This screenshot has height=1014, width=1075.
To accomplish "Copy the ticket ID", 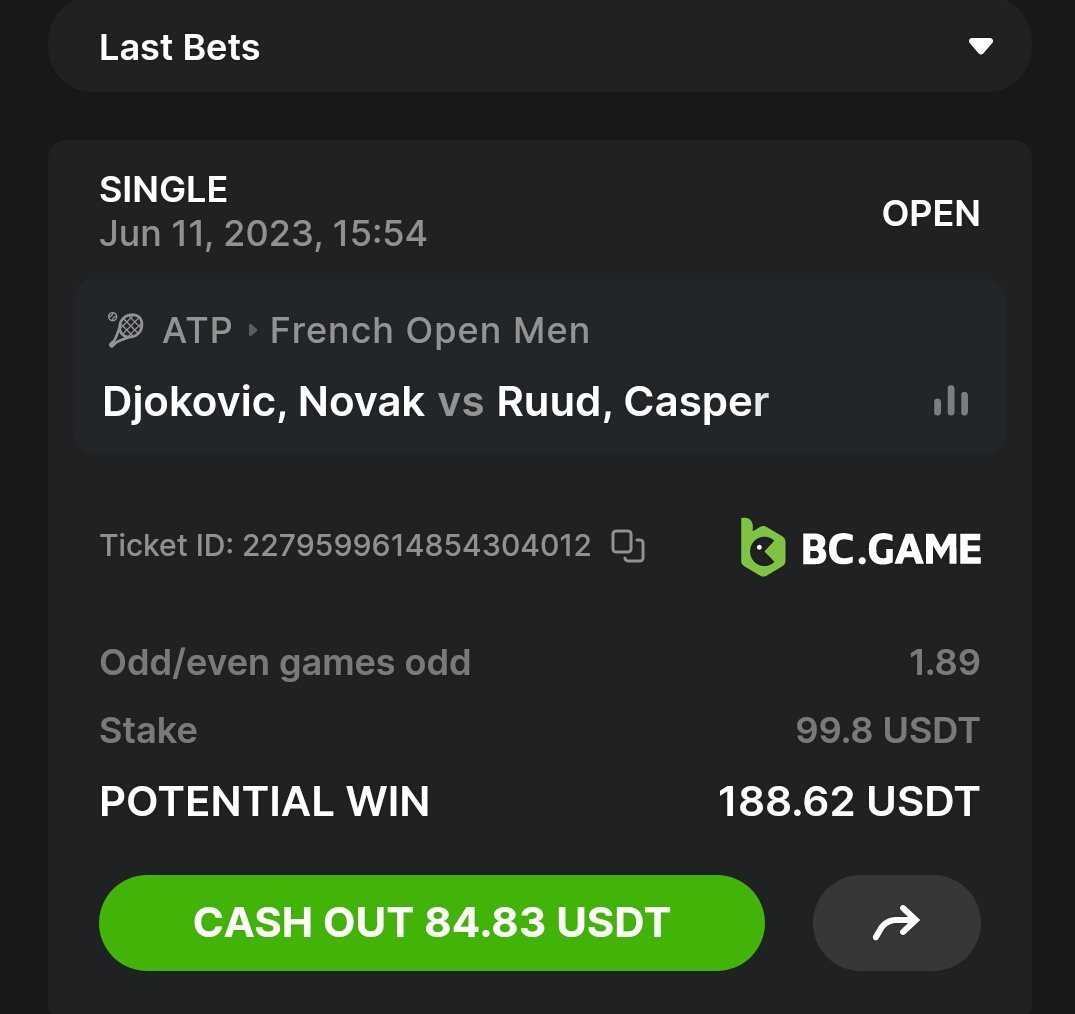I will tap(628, 546).
